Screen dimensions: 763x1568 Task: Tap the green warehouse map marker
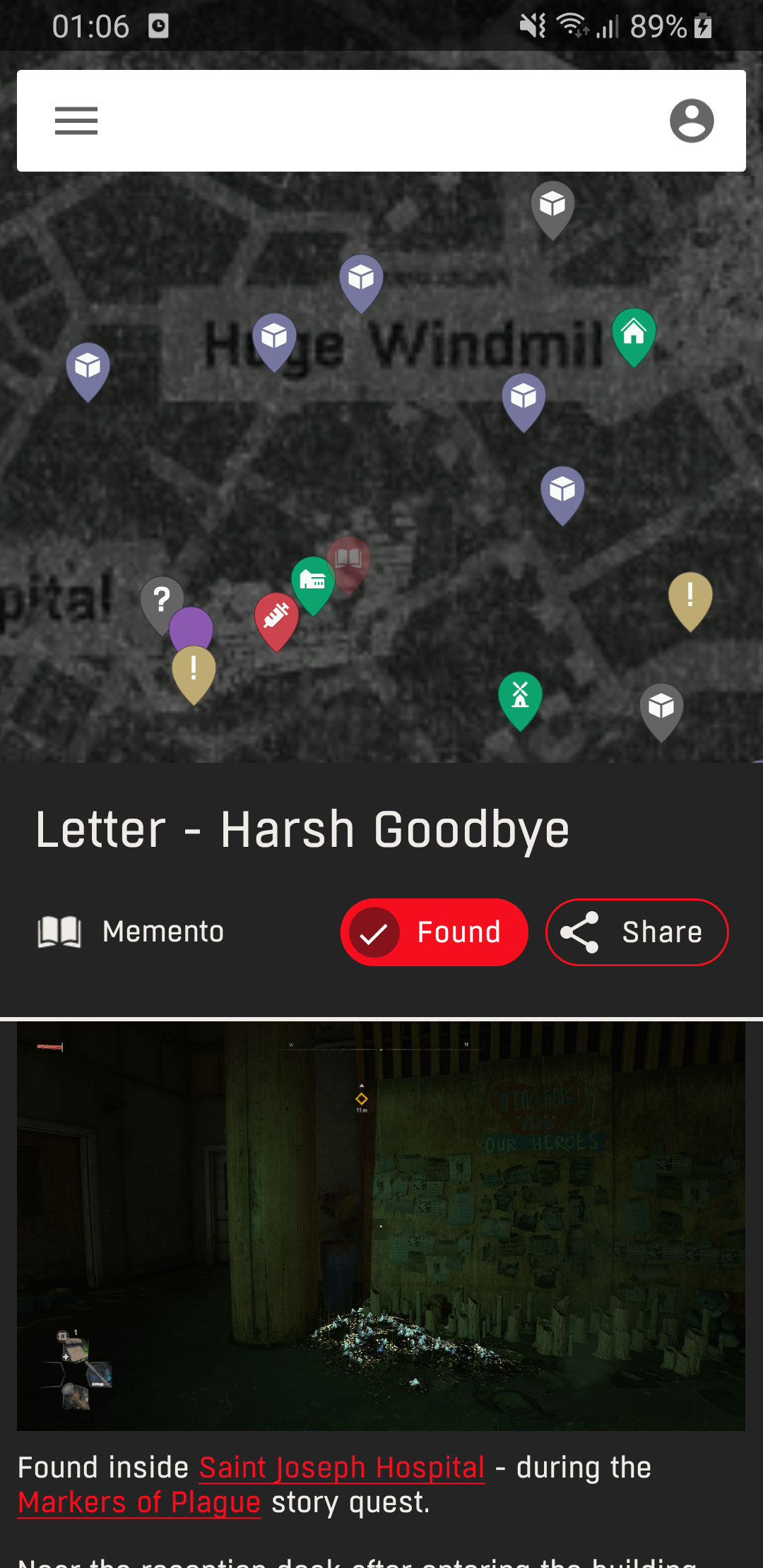(312, 581)
